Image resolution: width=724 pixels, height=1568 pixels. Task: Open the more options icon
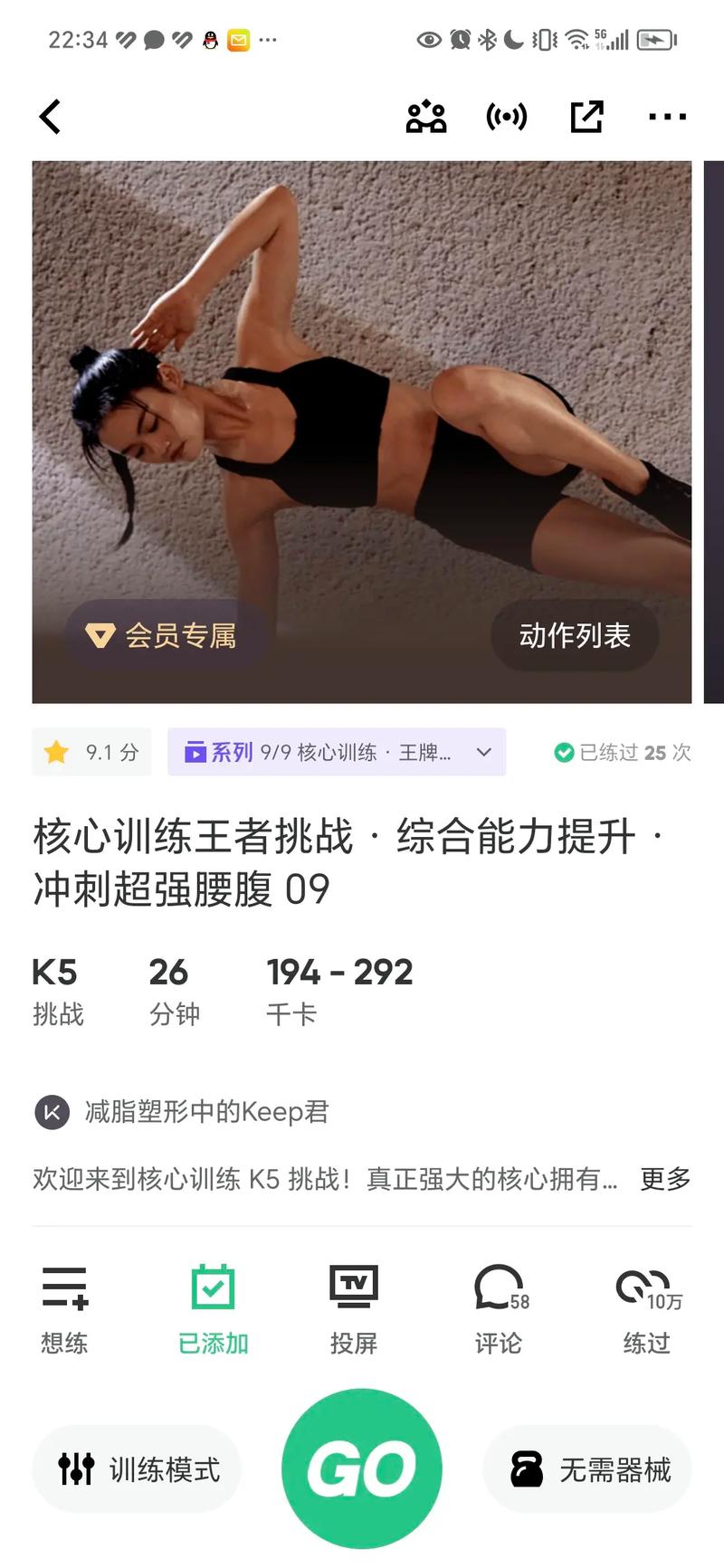coord(667,116)
